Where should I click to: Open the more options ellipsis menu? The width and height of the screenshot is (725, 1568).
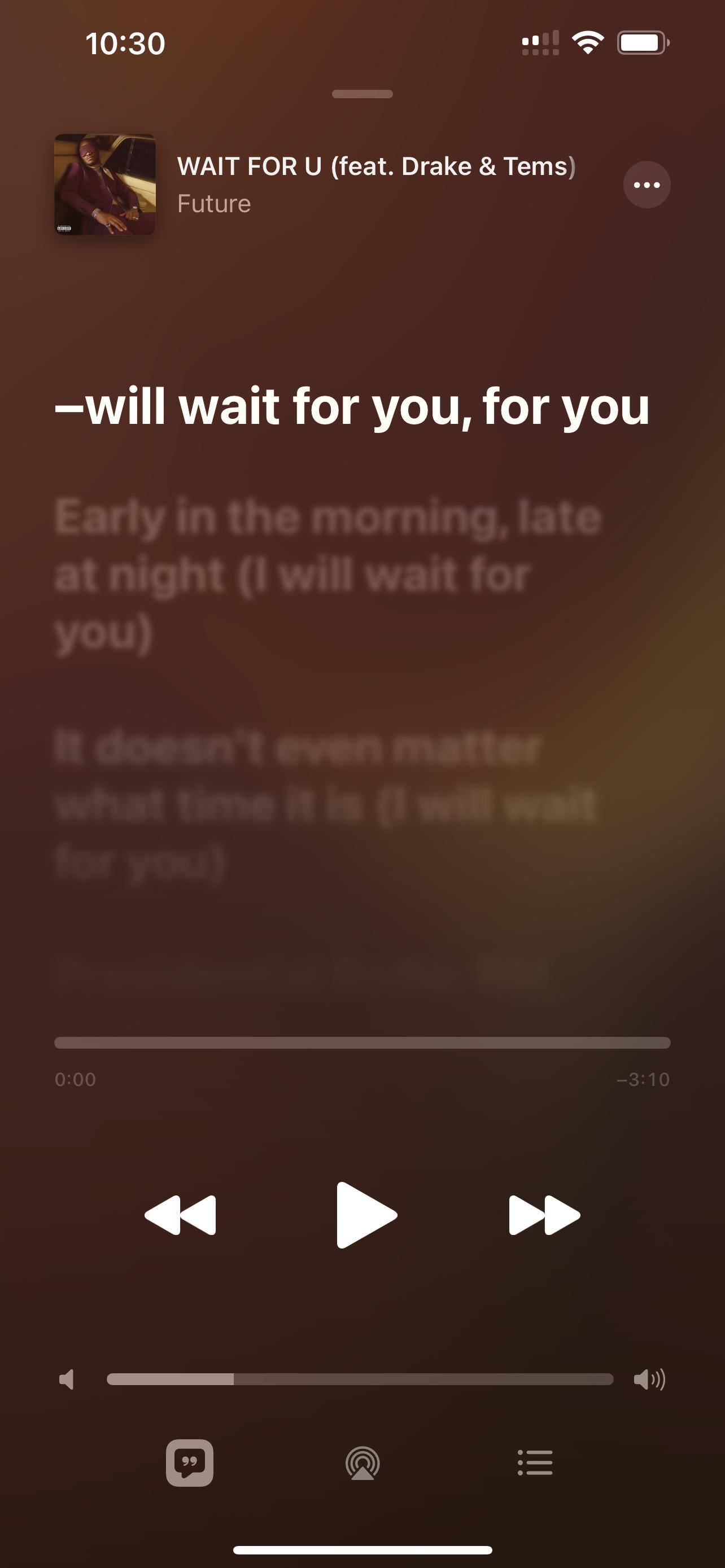[647, 185]
